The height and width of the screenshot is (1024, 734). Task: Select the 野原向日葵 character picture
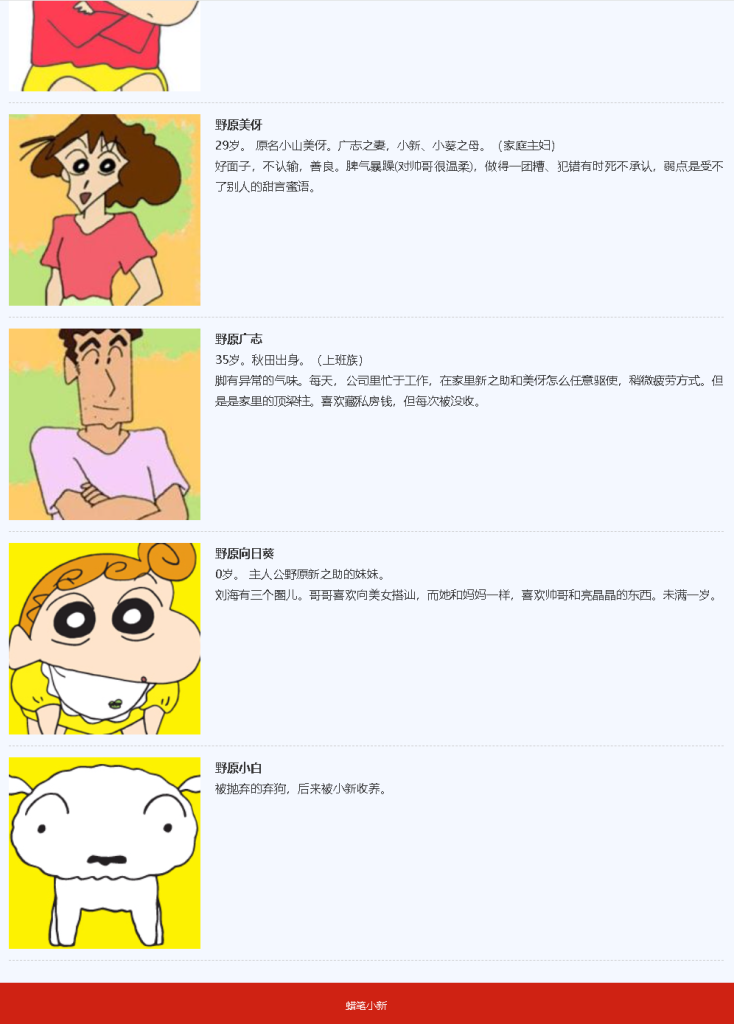click(x=104, y=639)
